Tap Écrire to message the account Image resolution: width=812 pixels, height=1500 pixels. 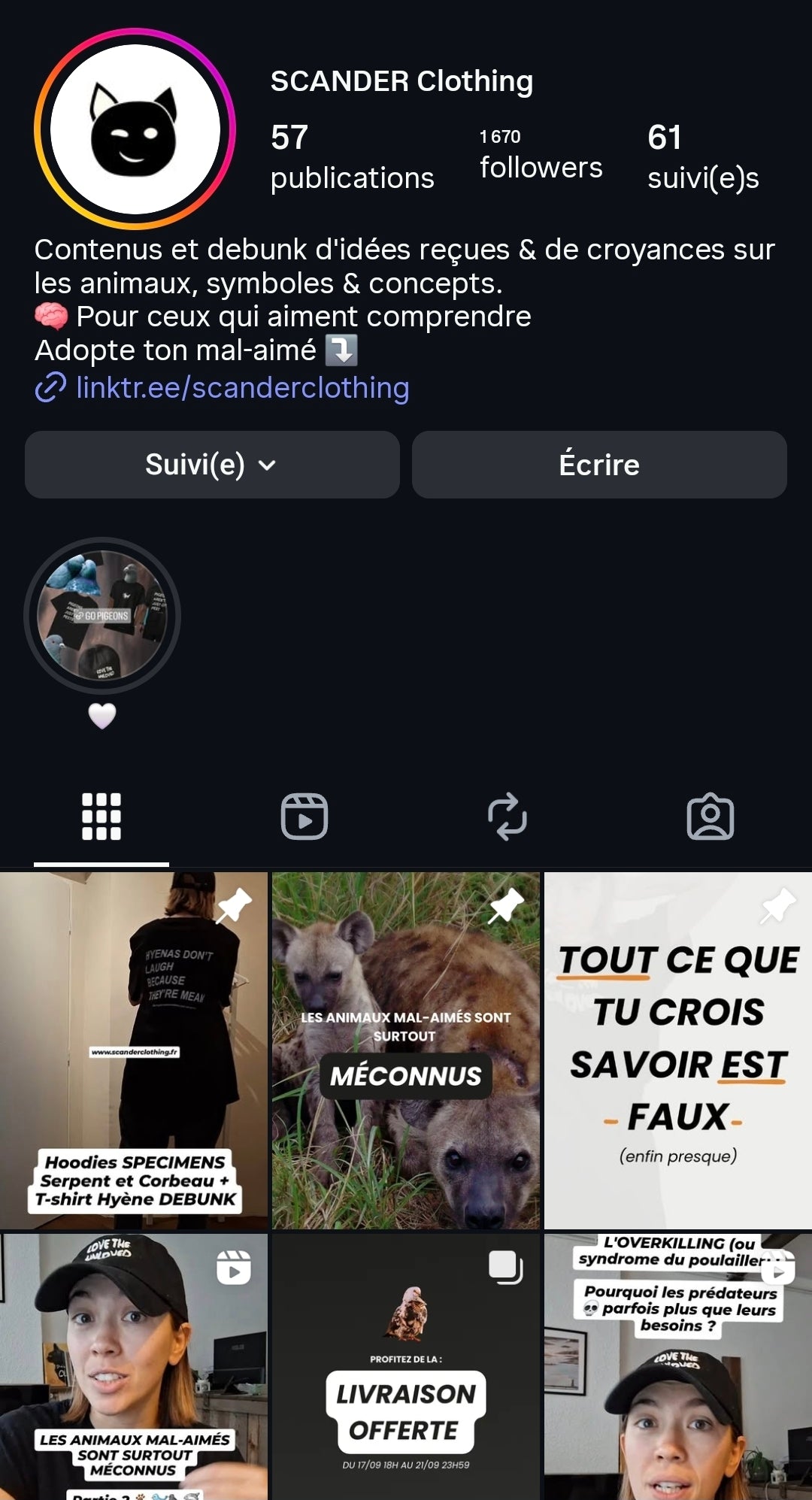(599, 465)
